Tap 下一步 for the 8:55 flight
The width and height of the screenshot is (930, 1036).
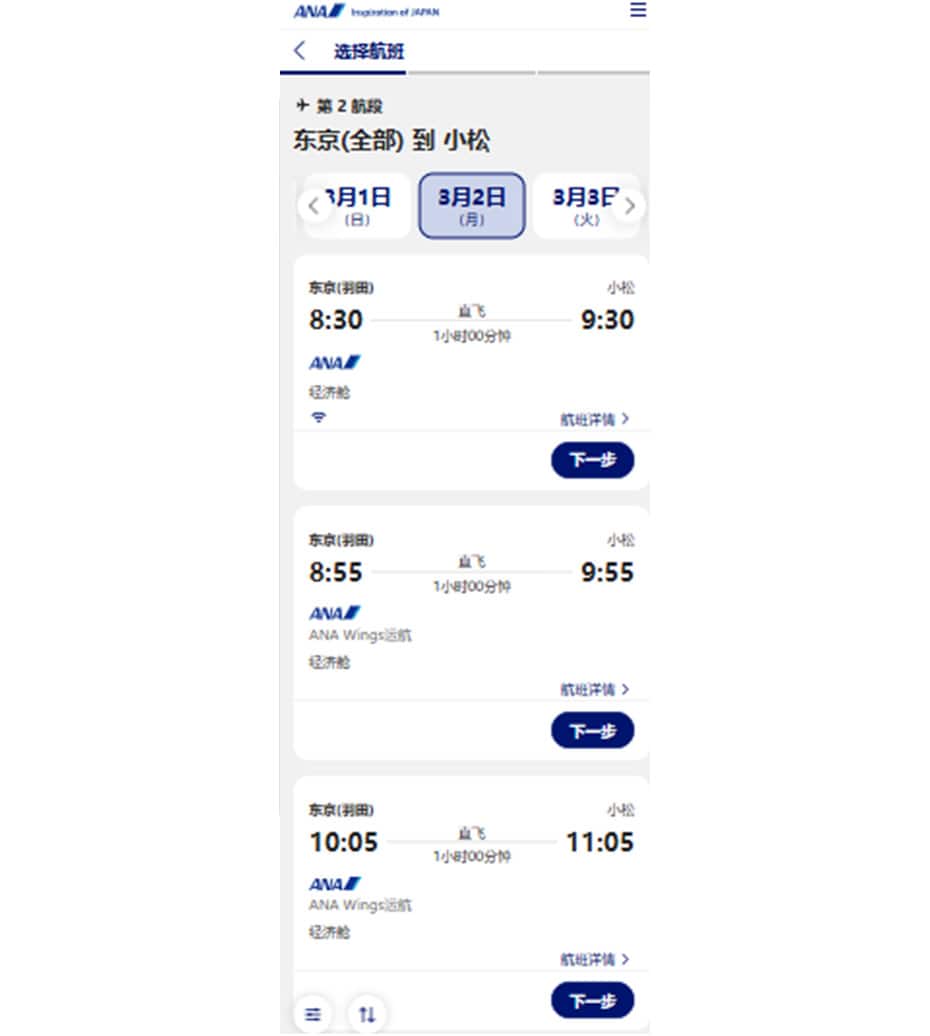click(x=592, y=731)
